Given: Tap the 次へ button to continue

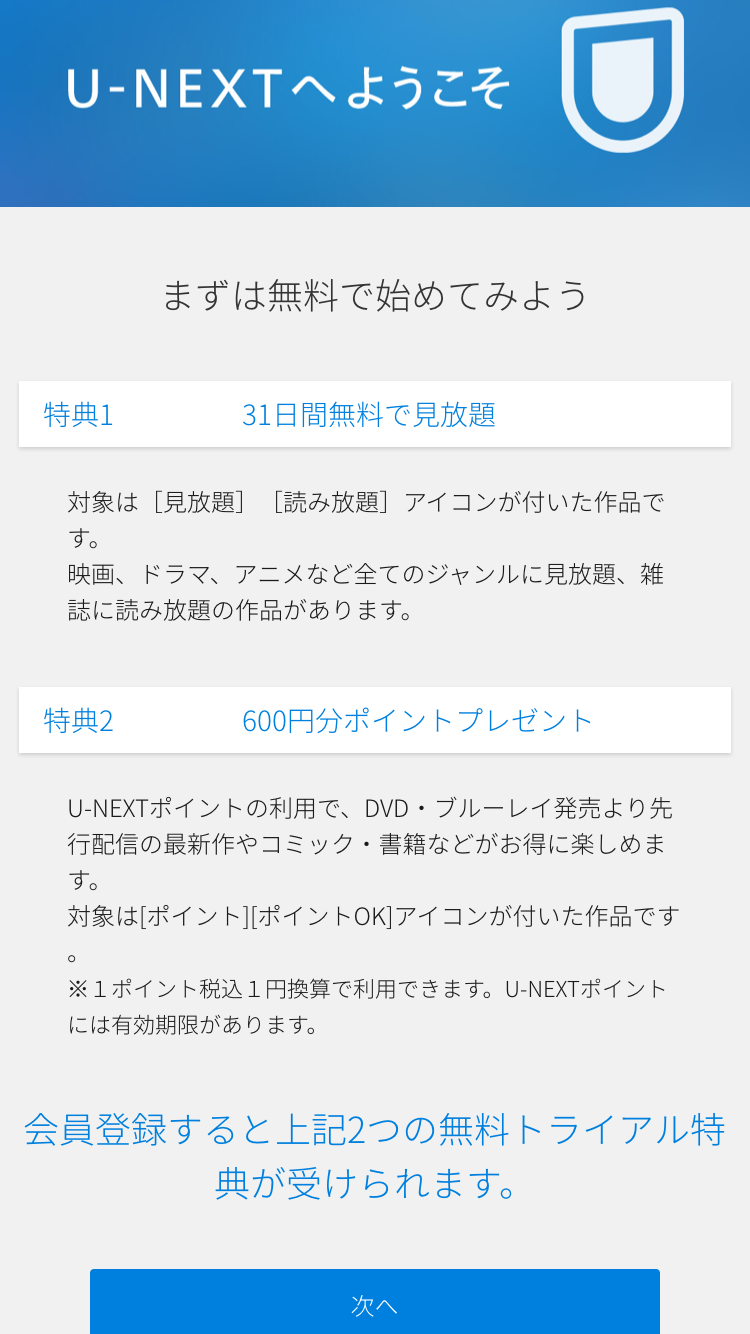Looking at the screenshot, I should point(375,1302).
